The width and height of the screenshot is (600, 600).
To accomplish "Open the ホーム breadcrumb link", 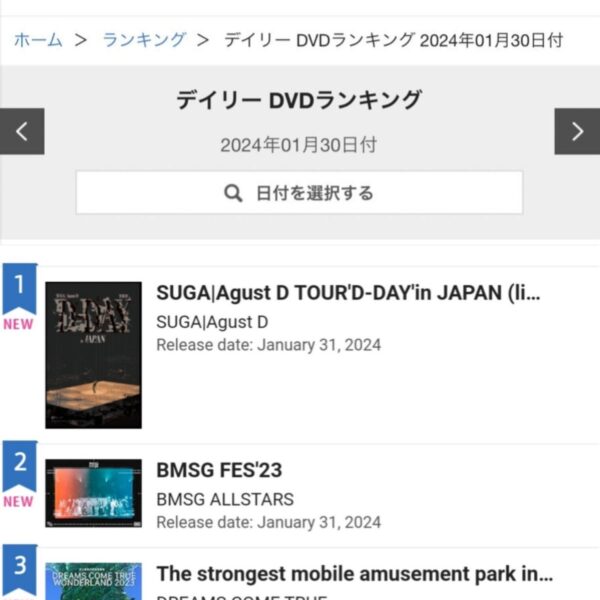I will point(38,40).
